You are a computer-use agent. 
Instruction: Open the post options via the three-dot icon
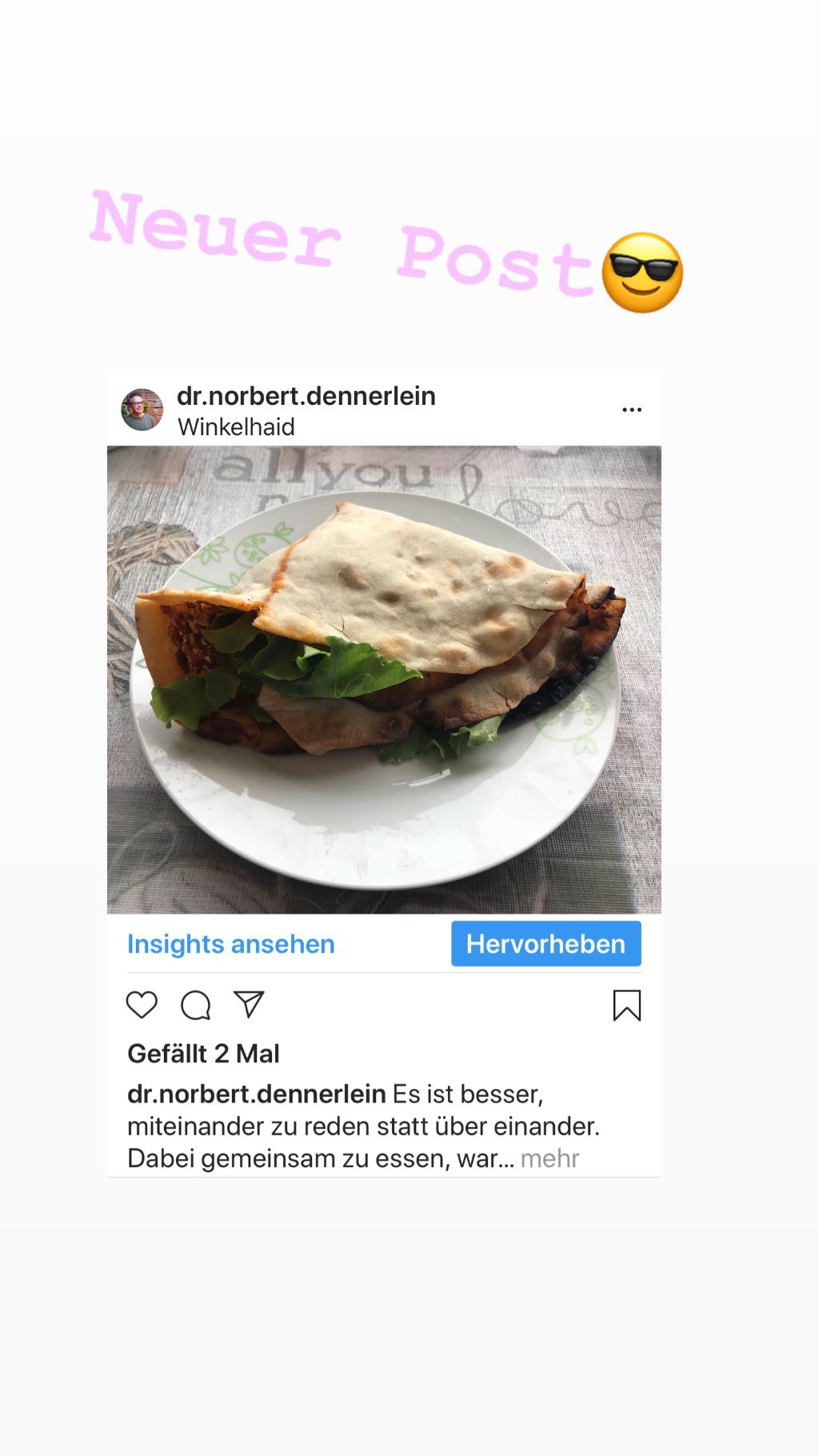coord(632,408)
